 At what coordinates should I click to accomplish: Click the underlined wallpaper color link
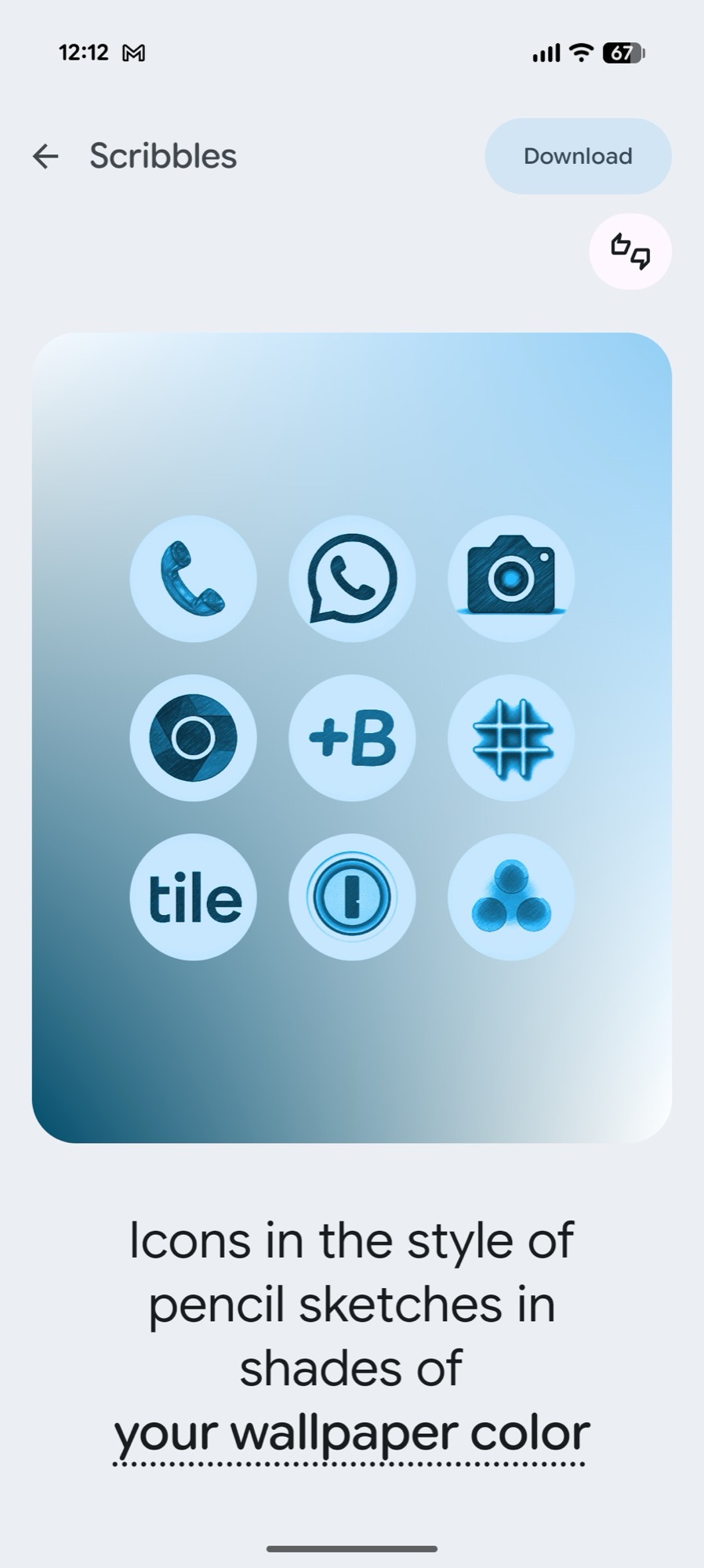pos(352,1432)
